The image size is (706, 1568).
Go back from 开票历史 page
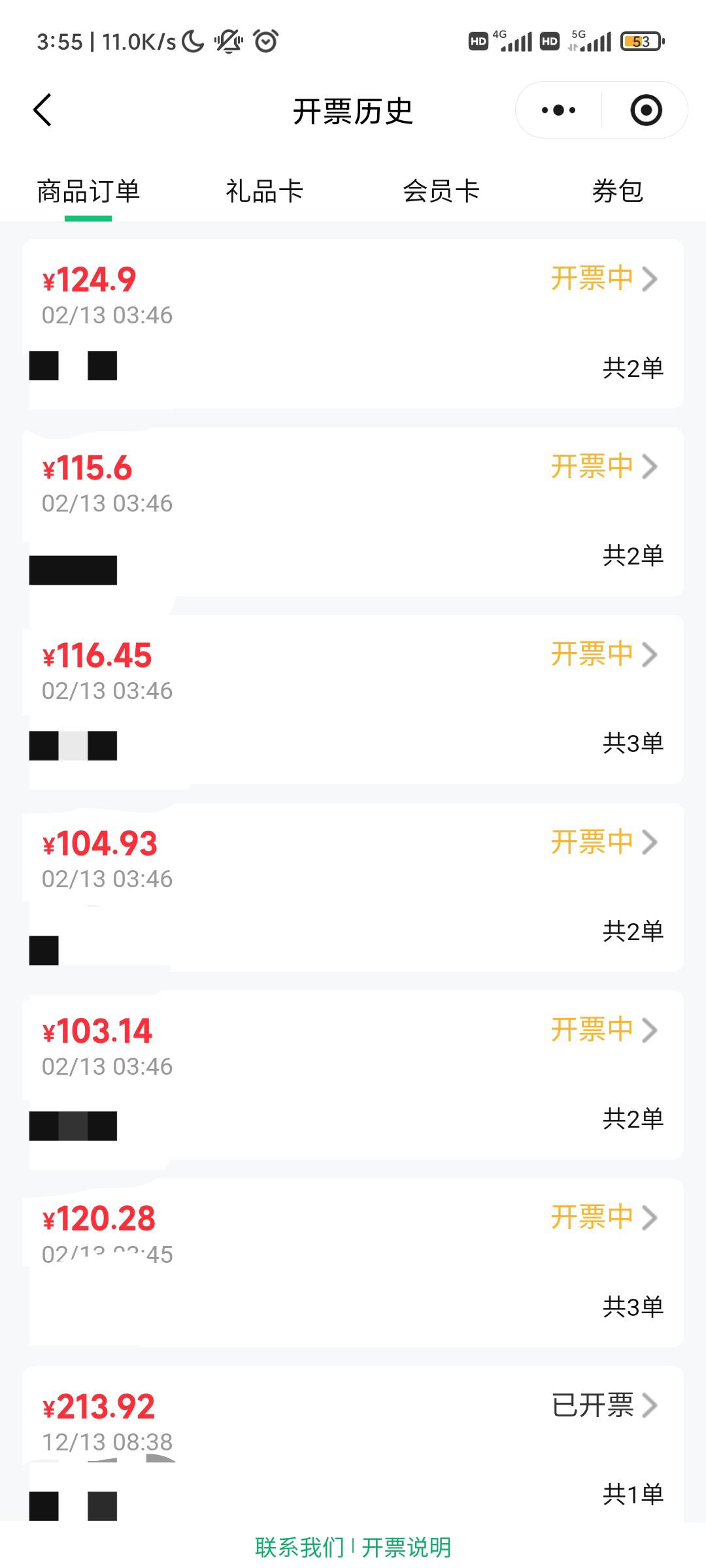[42, 110]
